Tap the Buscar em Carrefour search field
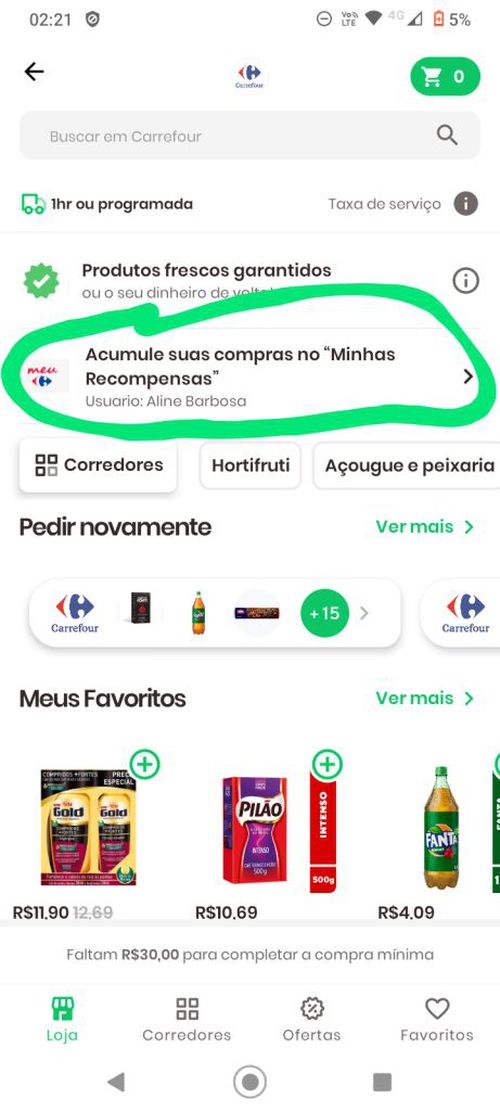Image resolution: width=500 pixels, height=1111 pixels. (249, 135)
